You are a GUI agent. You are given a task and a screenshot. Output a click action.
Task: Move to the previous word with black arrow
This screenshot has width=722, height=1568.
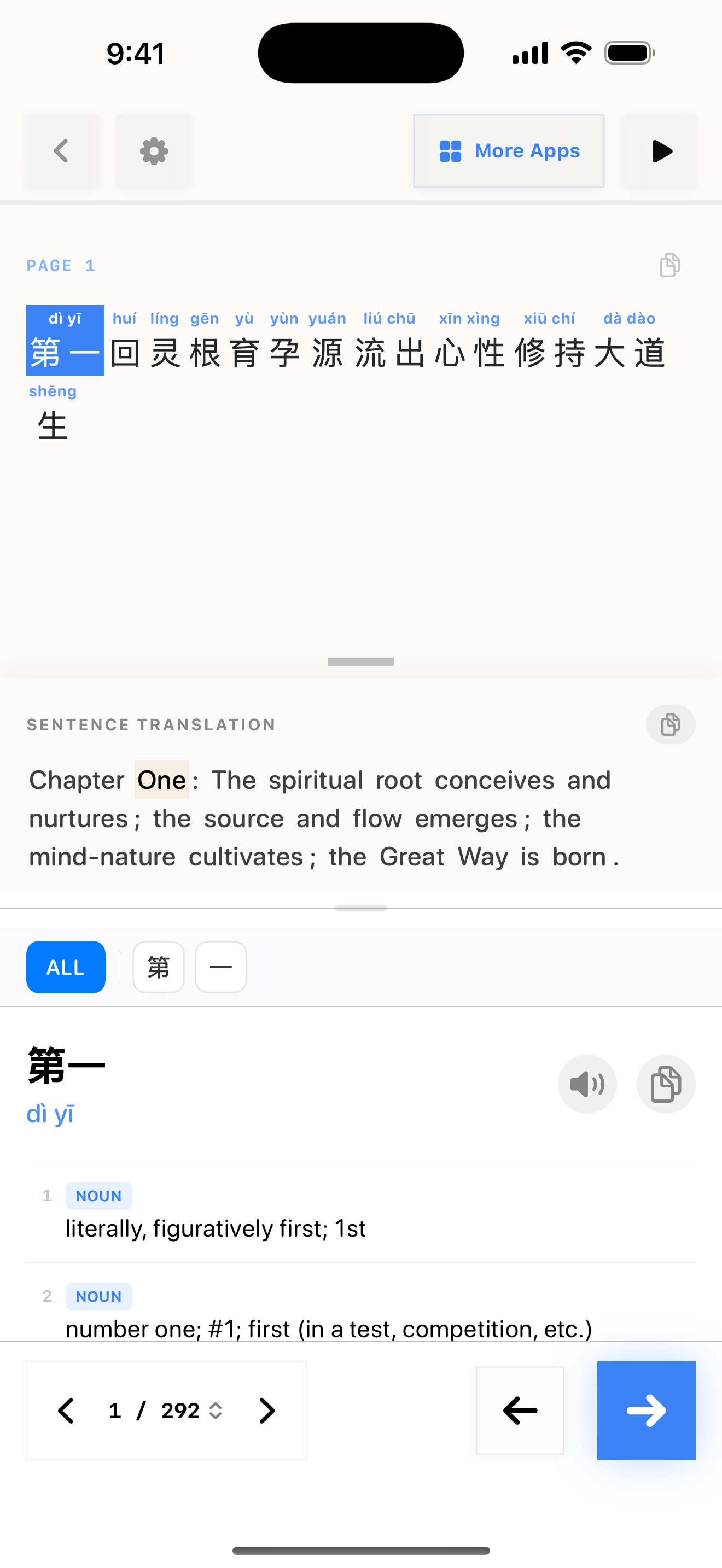tap(519, 1411)
